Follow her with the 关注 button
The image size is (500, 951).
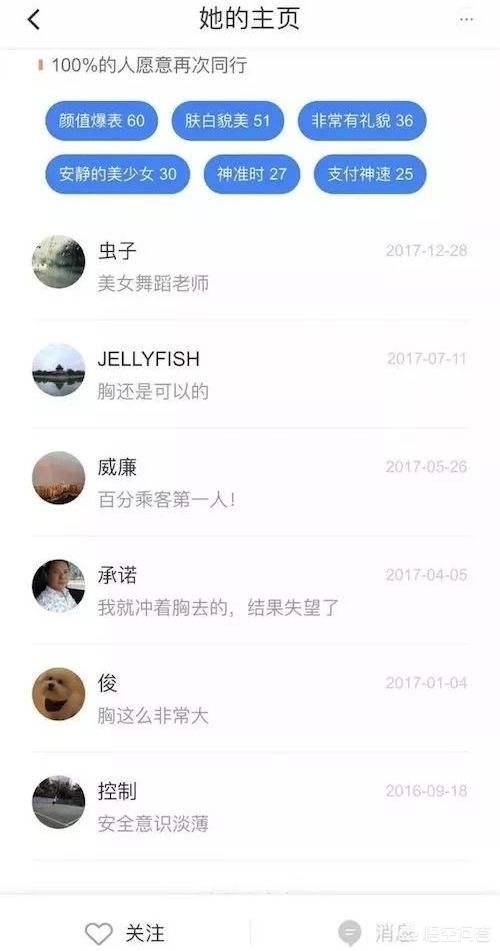[x=124, y=933]
